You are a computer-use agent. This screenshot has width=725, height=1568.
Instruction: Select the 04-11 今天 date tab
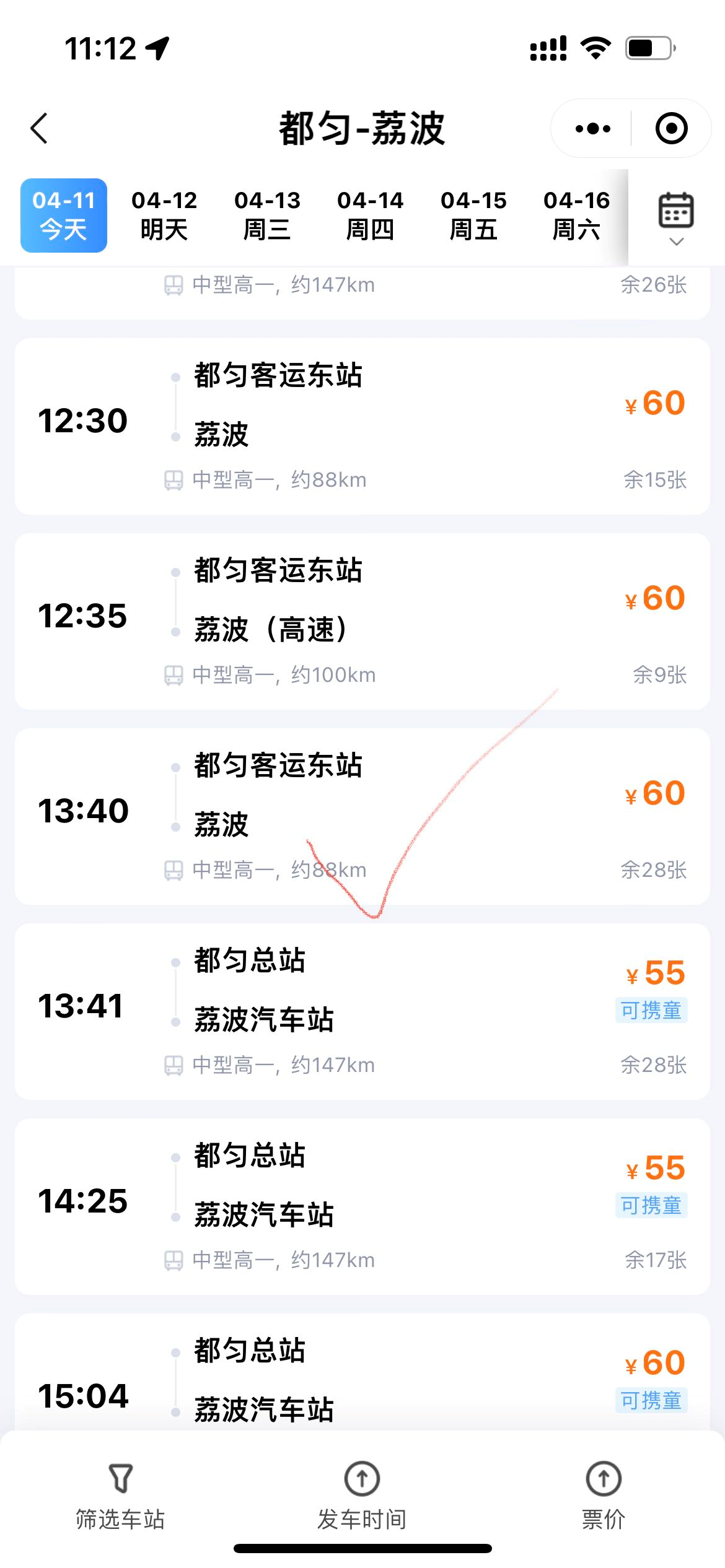64,216
